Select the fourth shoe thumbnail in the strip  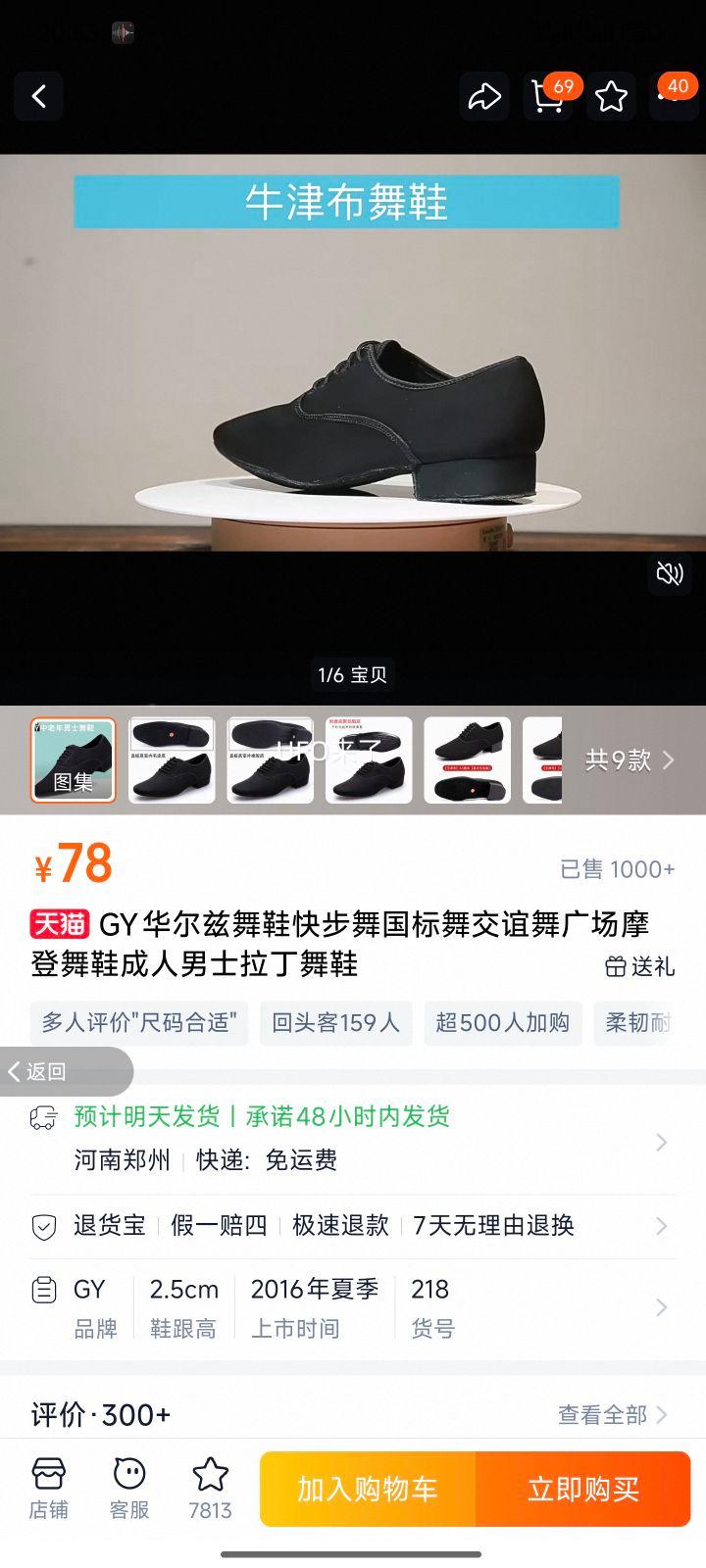pyautogui.click(x=369, y=760)
